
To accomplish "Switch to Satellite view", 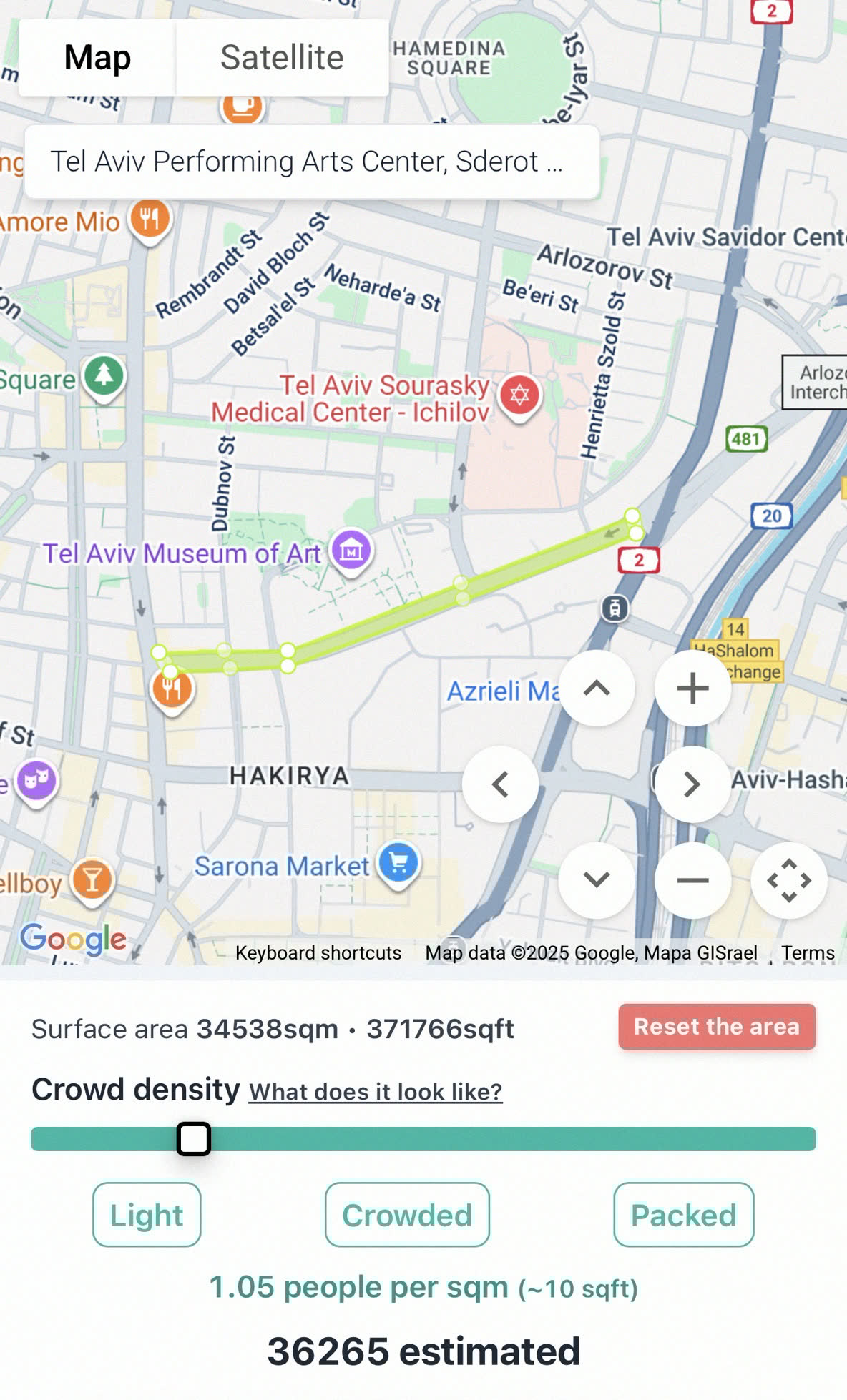I will 282,58.
